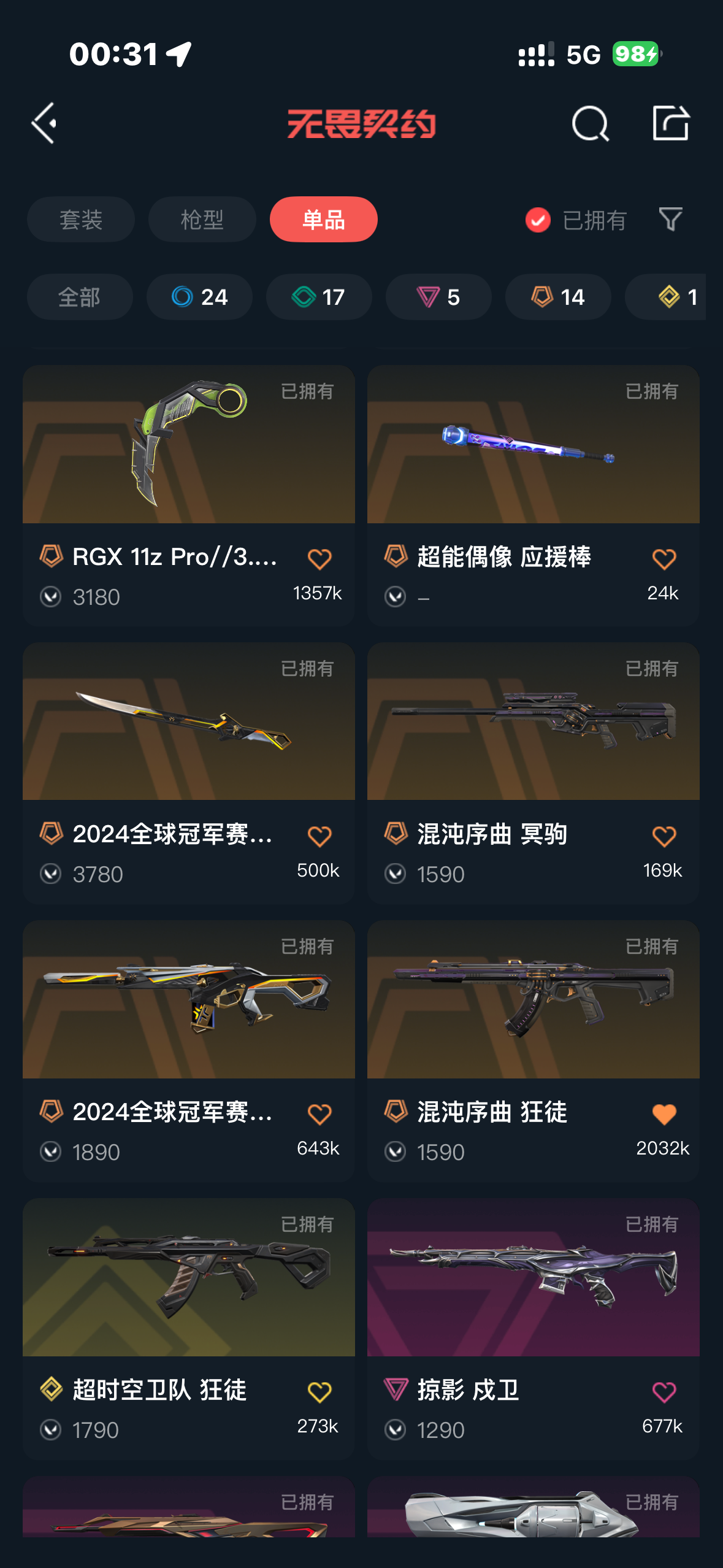Image resolution: width=723 pixels, height=1568 pixels.
Task: Filter by the green tier chip showing 17
Action: pyautogui.click(x=318, y=297)
